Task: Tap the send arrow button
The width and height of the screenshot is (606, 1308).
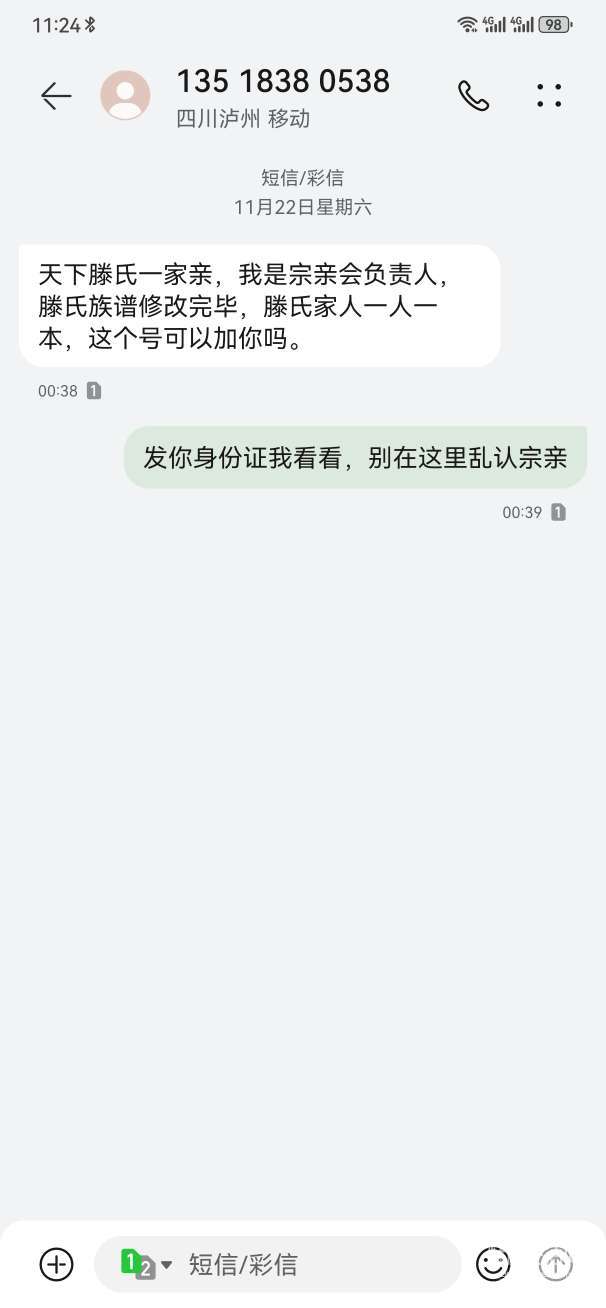Action: tap(556, 1264)
